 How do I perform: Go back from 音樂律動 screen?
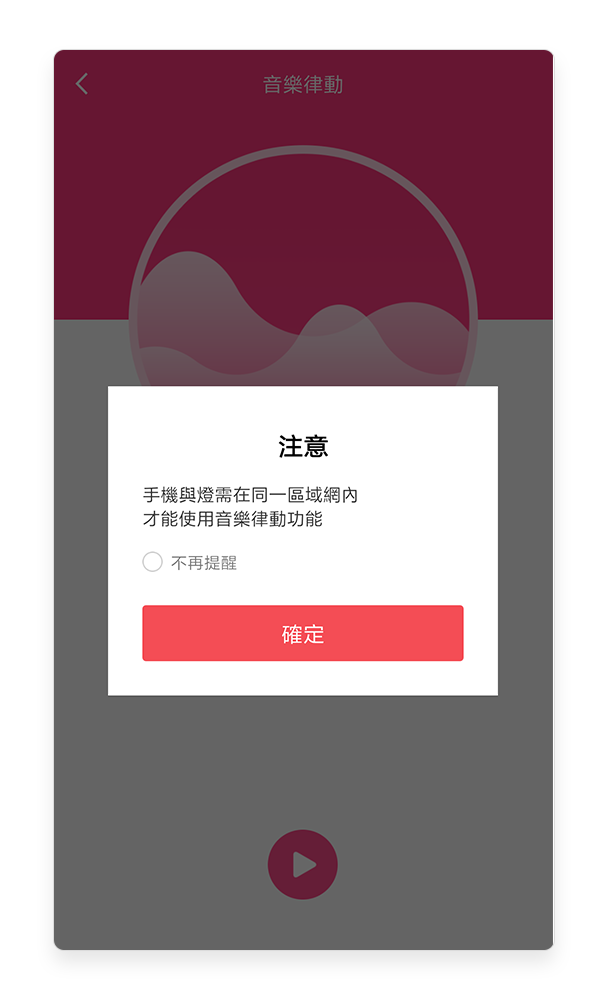click(x=82, y=84)
